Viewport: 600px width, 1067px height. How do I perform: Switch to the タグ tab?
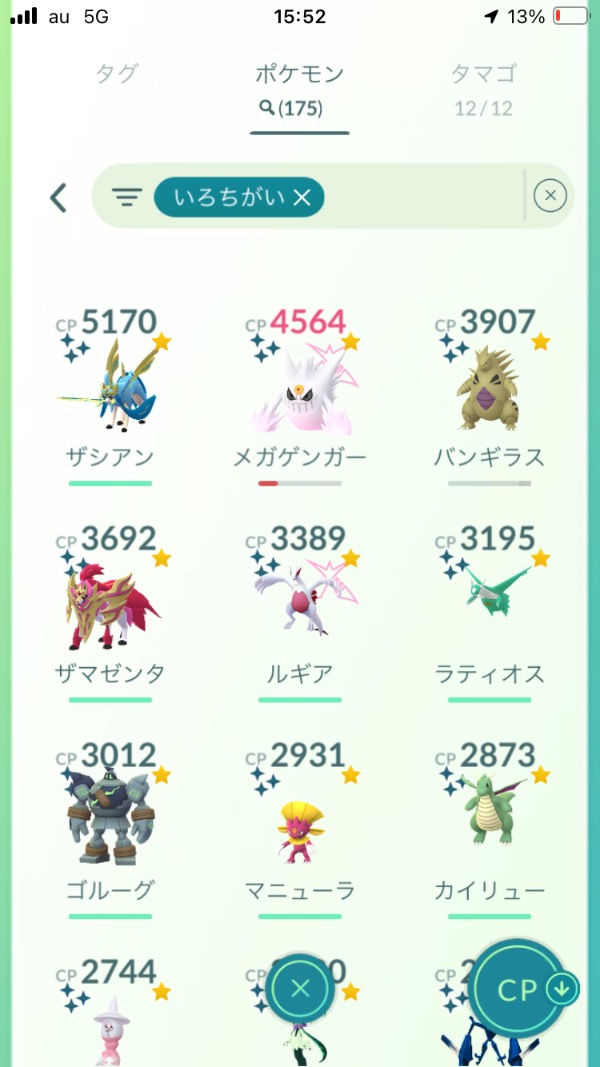(116, 74)
